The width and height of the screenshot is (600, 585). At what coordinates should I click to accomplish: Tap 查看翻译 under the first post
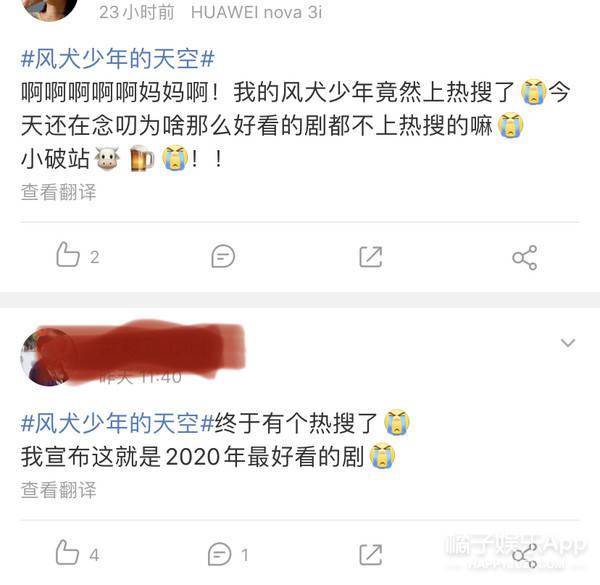coord(59,192)
